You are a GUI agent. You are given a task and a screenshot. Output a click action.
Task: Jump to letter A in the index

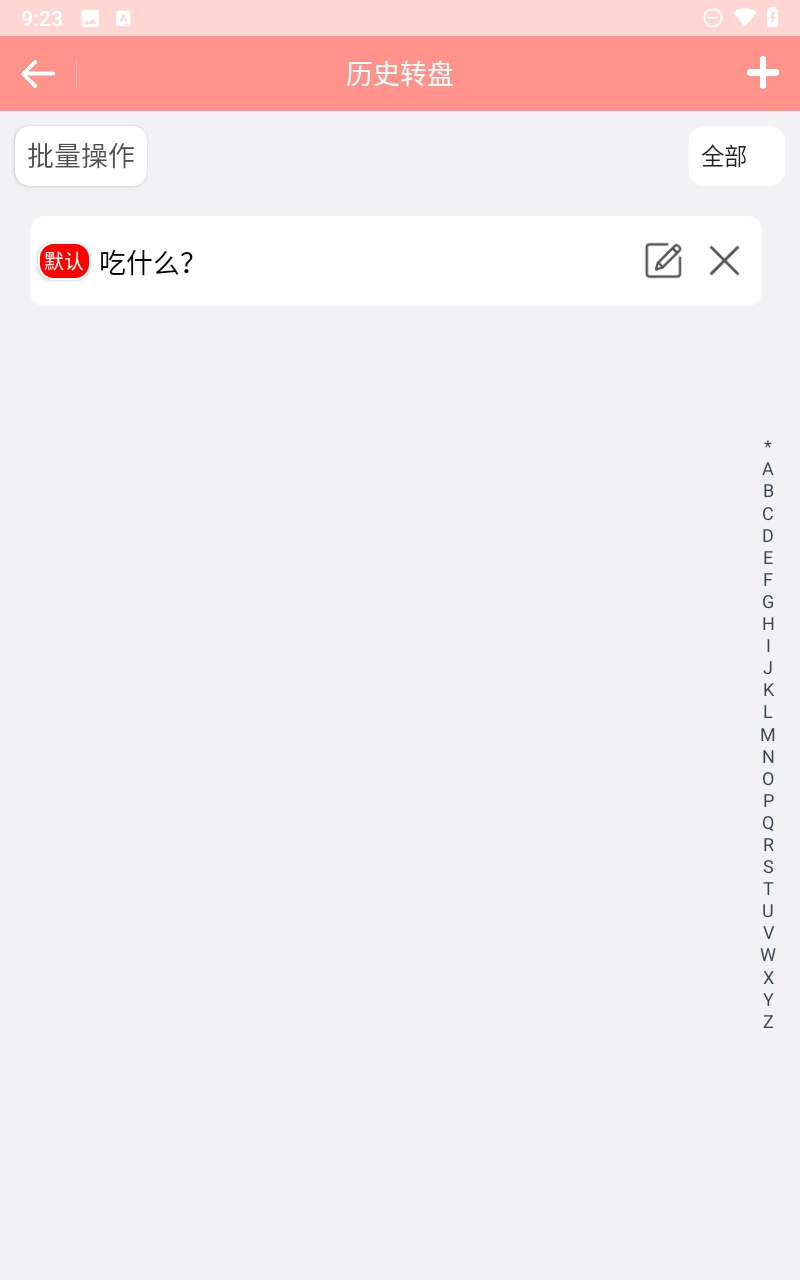coord(768,469)
